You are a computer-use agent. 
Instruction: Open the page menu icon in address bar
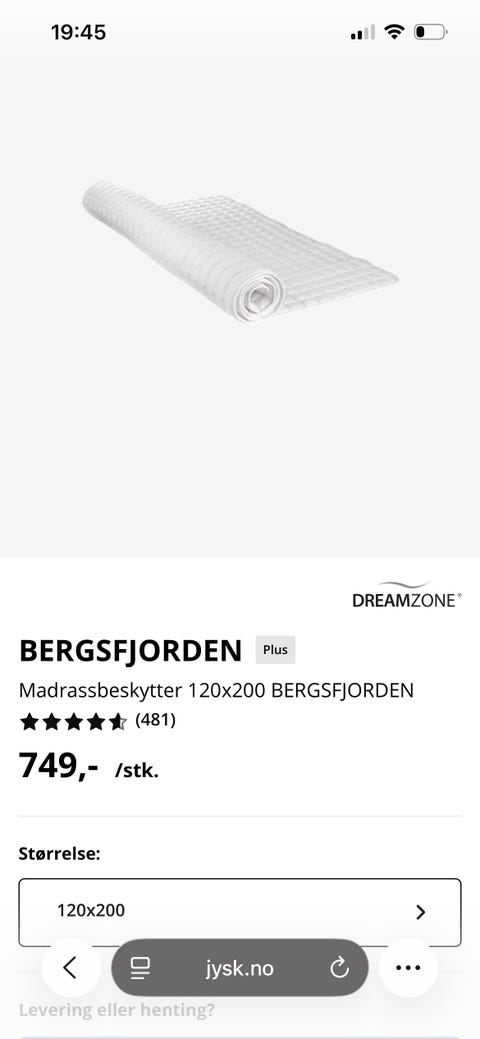[140, 968]
